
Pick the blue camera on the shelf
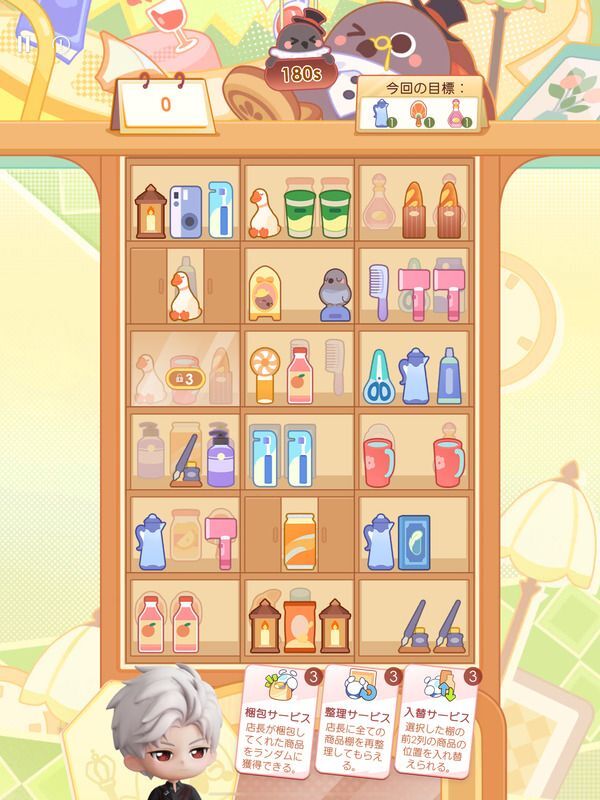coord(184,210)
